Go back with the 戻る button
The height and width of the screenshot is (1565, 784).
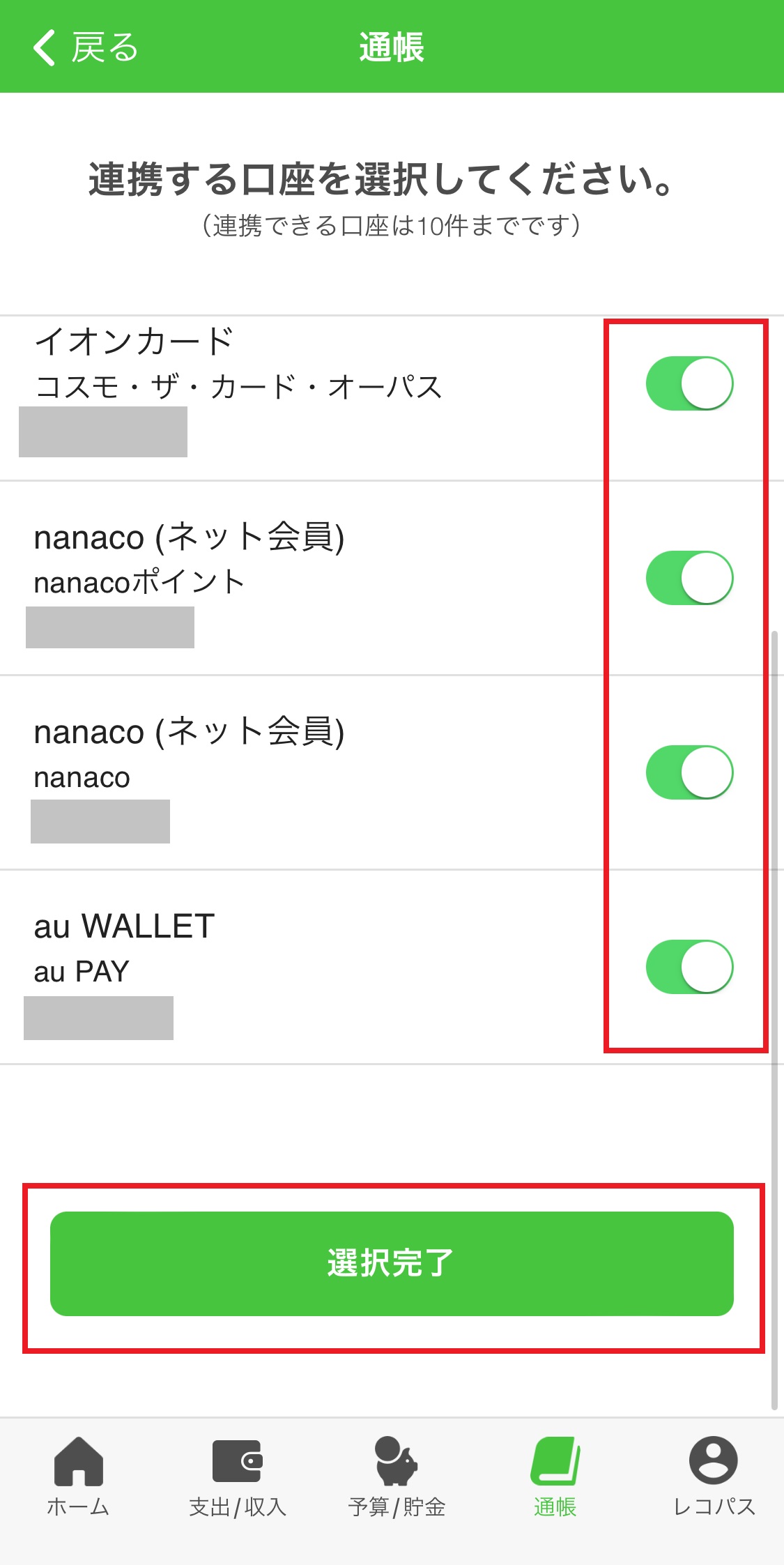[x=85, y=47]
